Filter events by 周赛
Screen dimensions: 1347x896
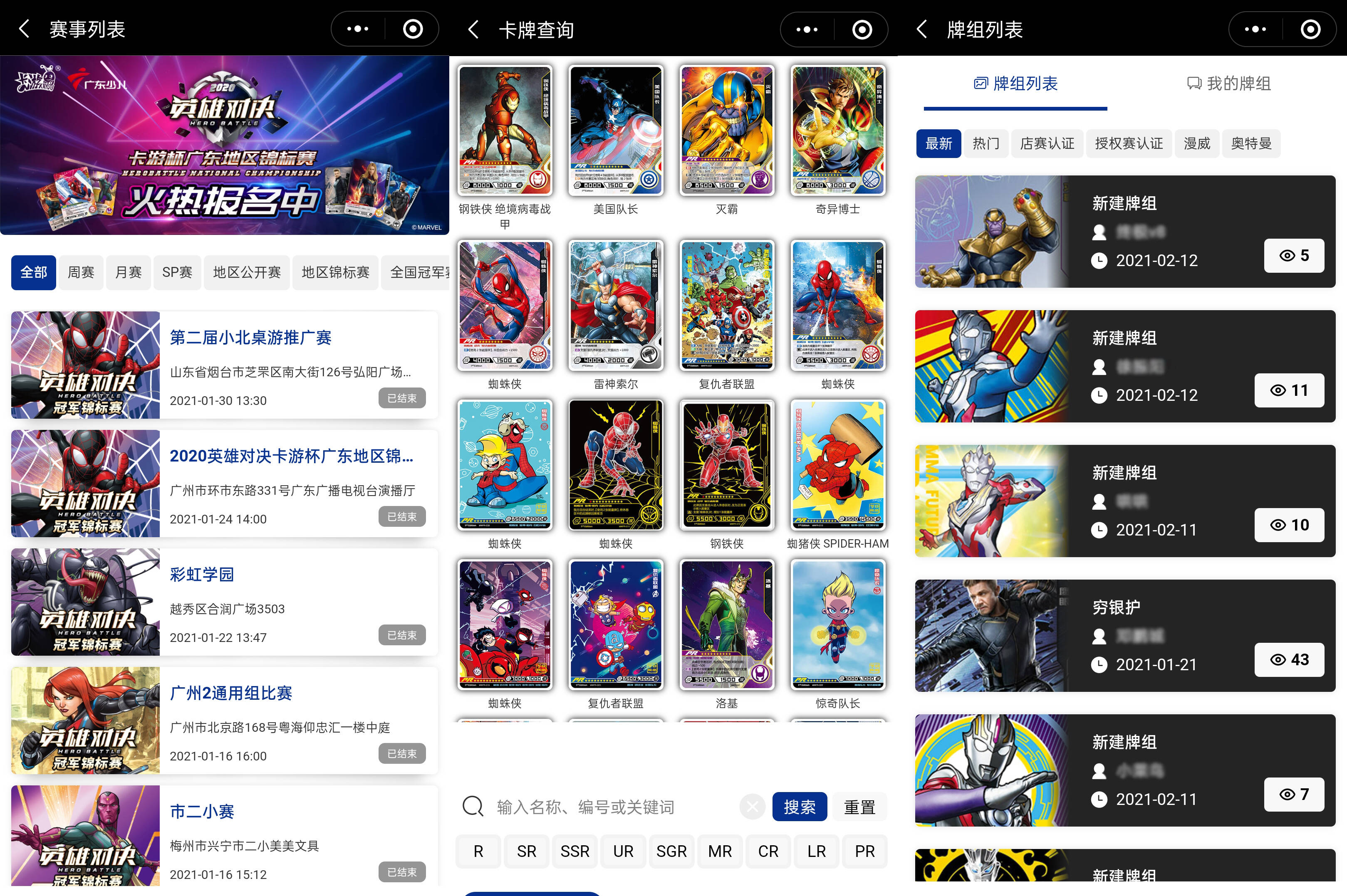(81, 273)
